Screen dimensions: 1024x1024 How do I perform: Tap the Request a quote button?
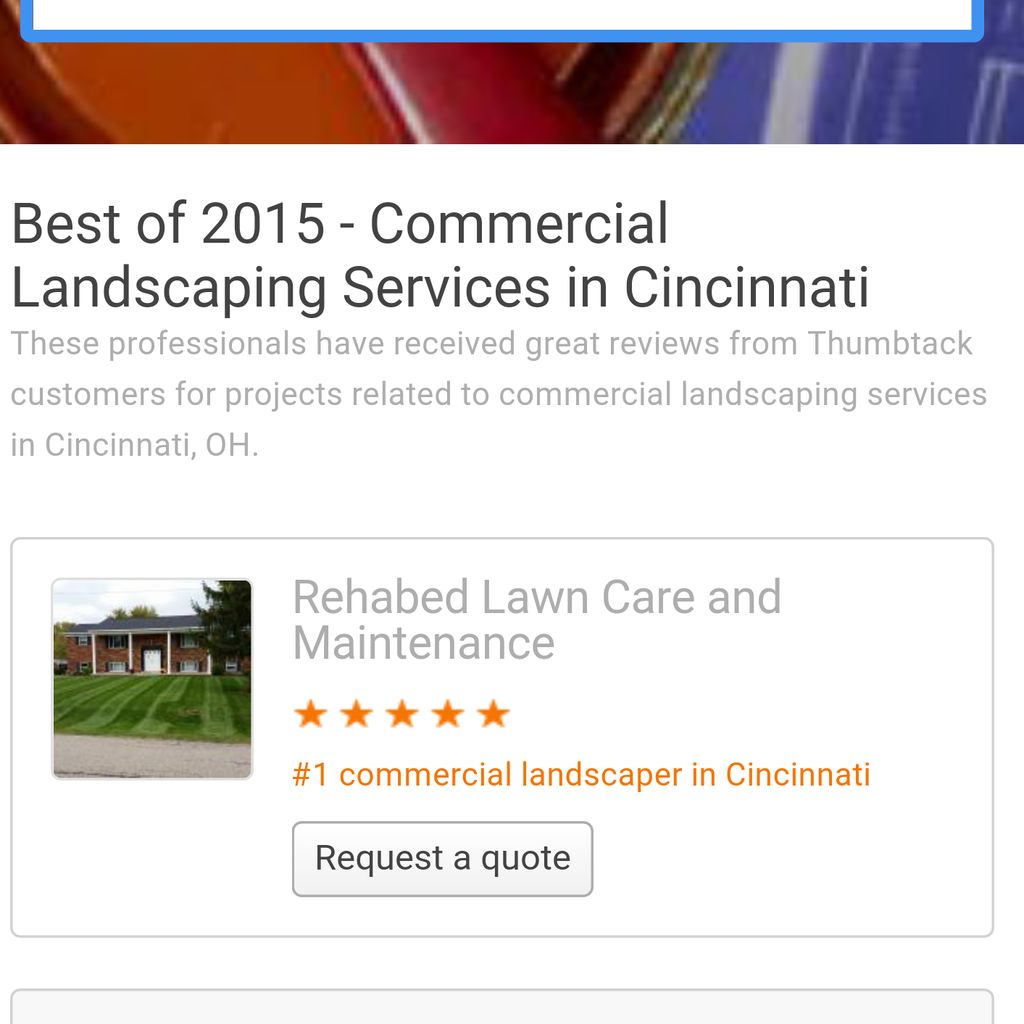click(x=442, y=859)
